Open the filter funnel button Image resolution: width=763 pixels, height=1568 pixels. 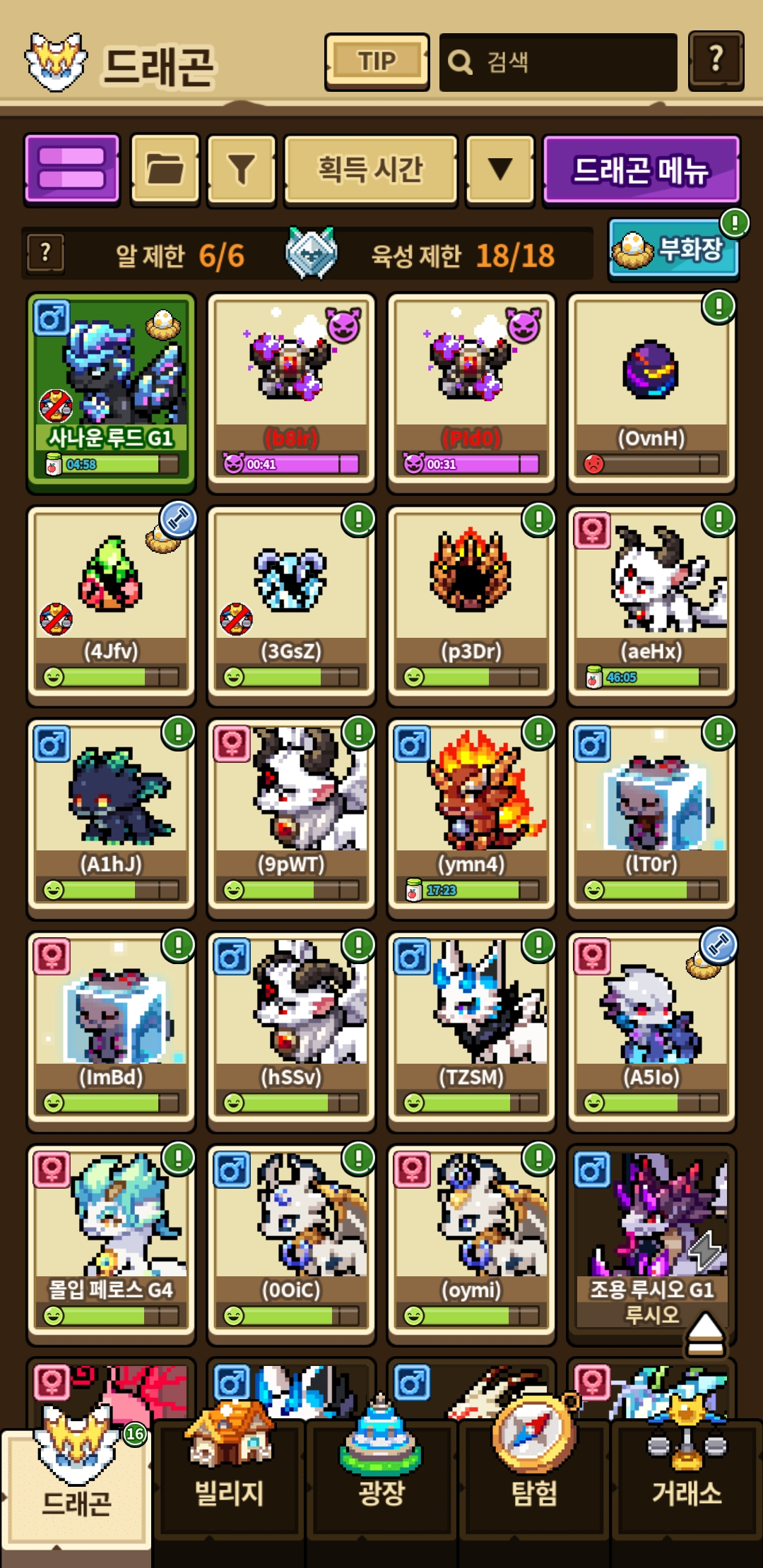point(241,170)
